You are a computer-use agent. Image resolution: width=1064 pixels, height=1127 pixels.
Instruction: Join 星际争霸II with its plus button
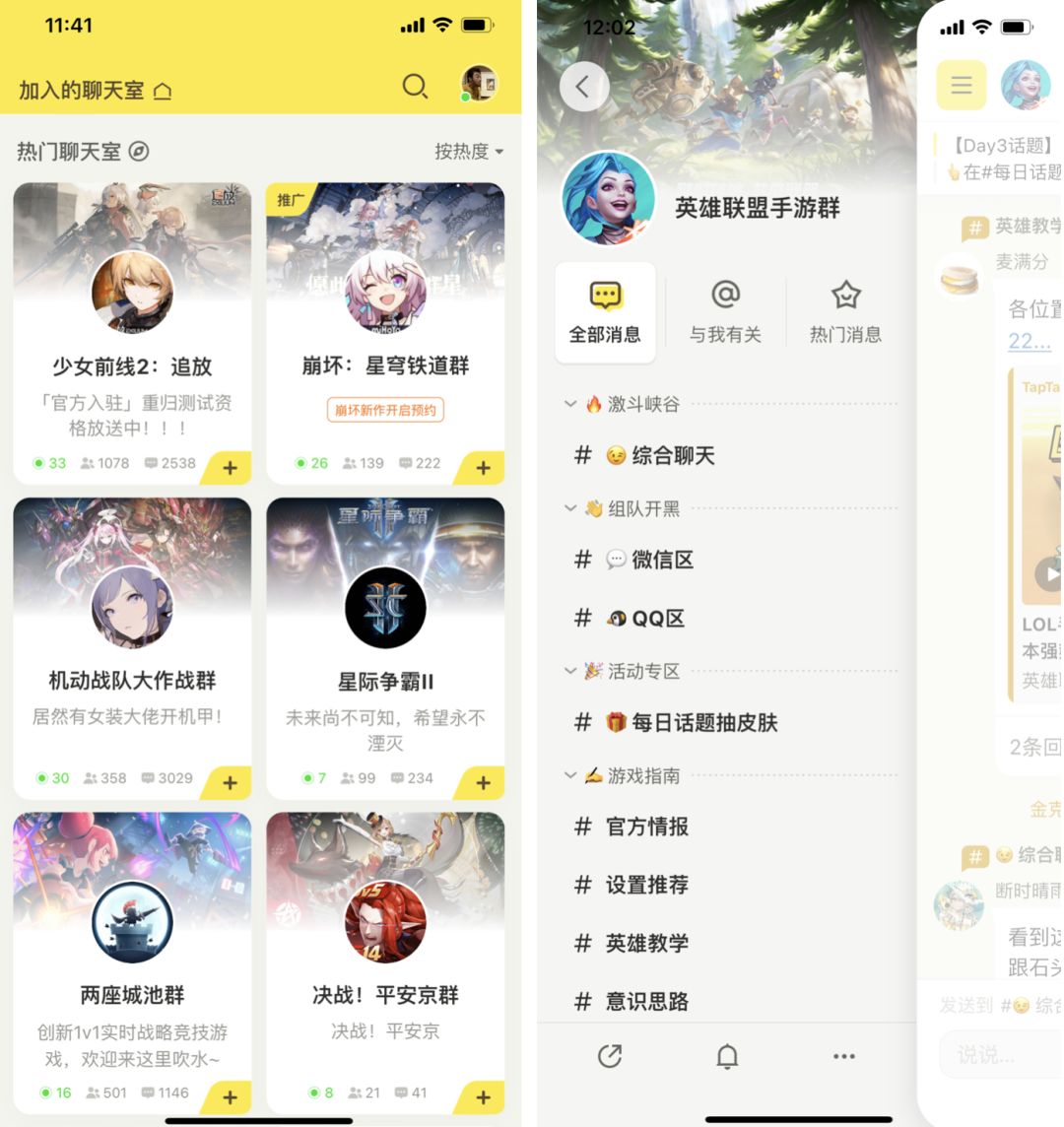point(483,783)
